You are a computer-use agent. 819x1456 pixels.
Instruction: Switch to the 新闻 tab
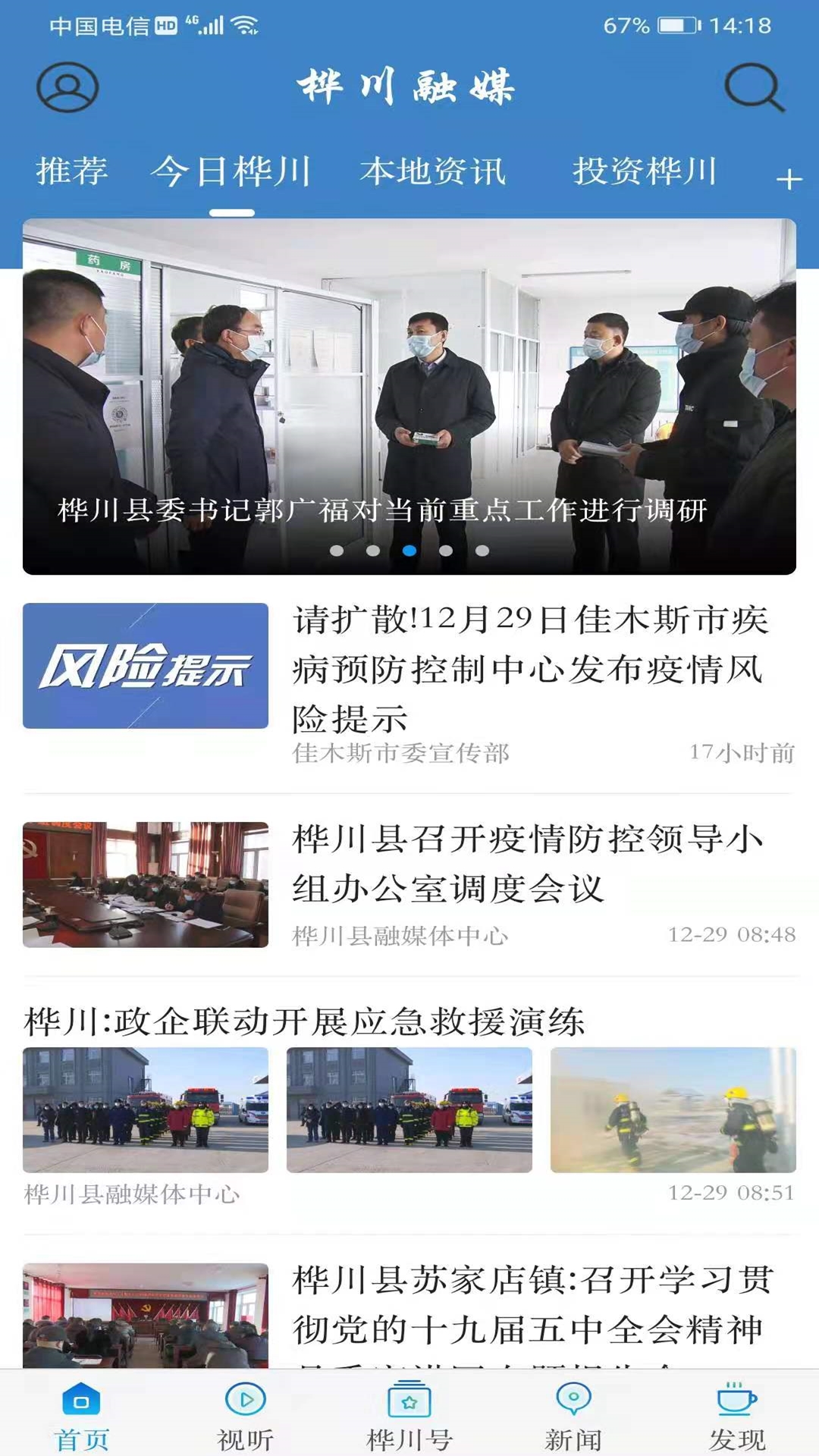point(573,1417)
